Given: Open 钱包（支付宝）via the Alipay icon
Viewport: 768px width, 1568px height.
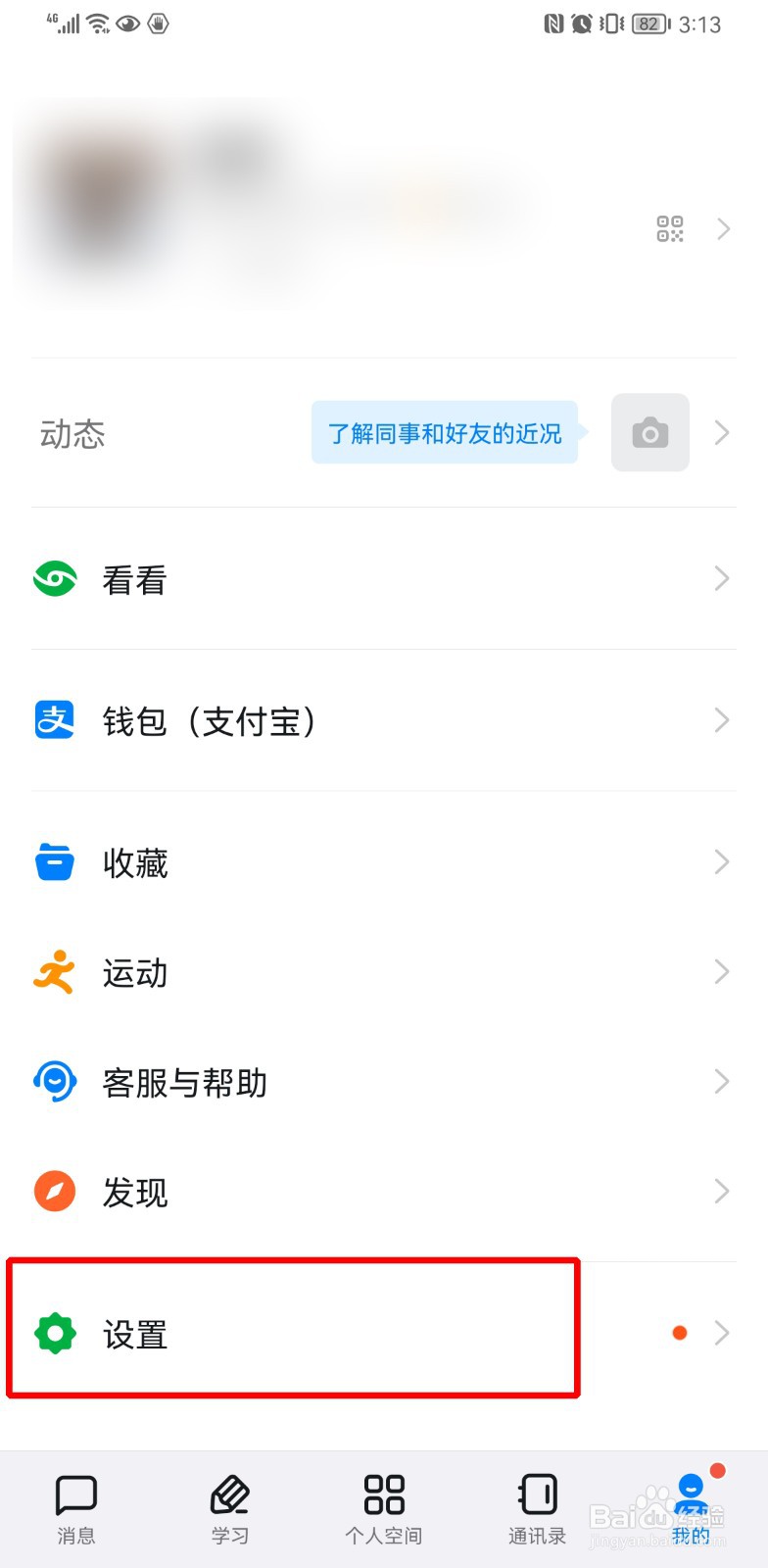Looking at the screenshot, I should pos(54,720).
